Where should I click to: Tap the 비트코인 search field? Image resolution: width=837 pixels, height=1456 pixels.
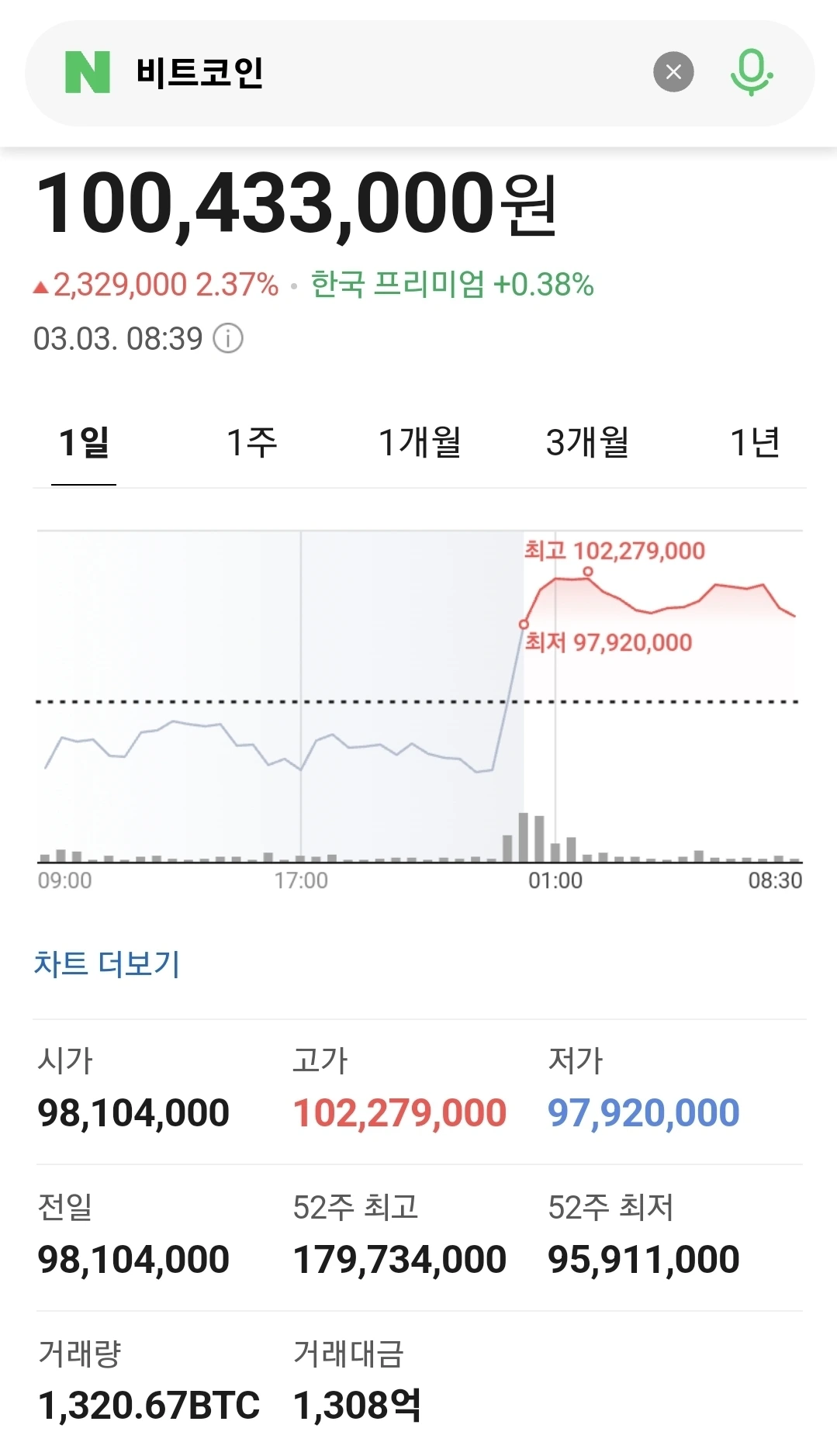pyautogui.click(x=372, y=73)
